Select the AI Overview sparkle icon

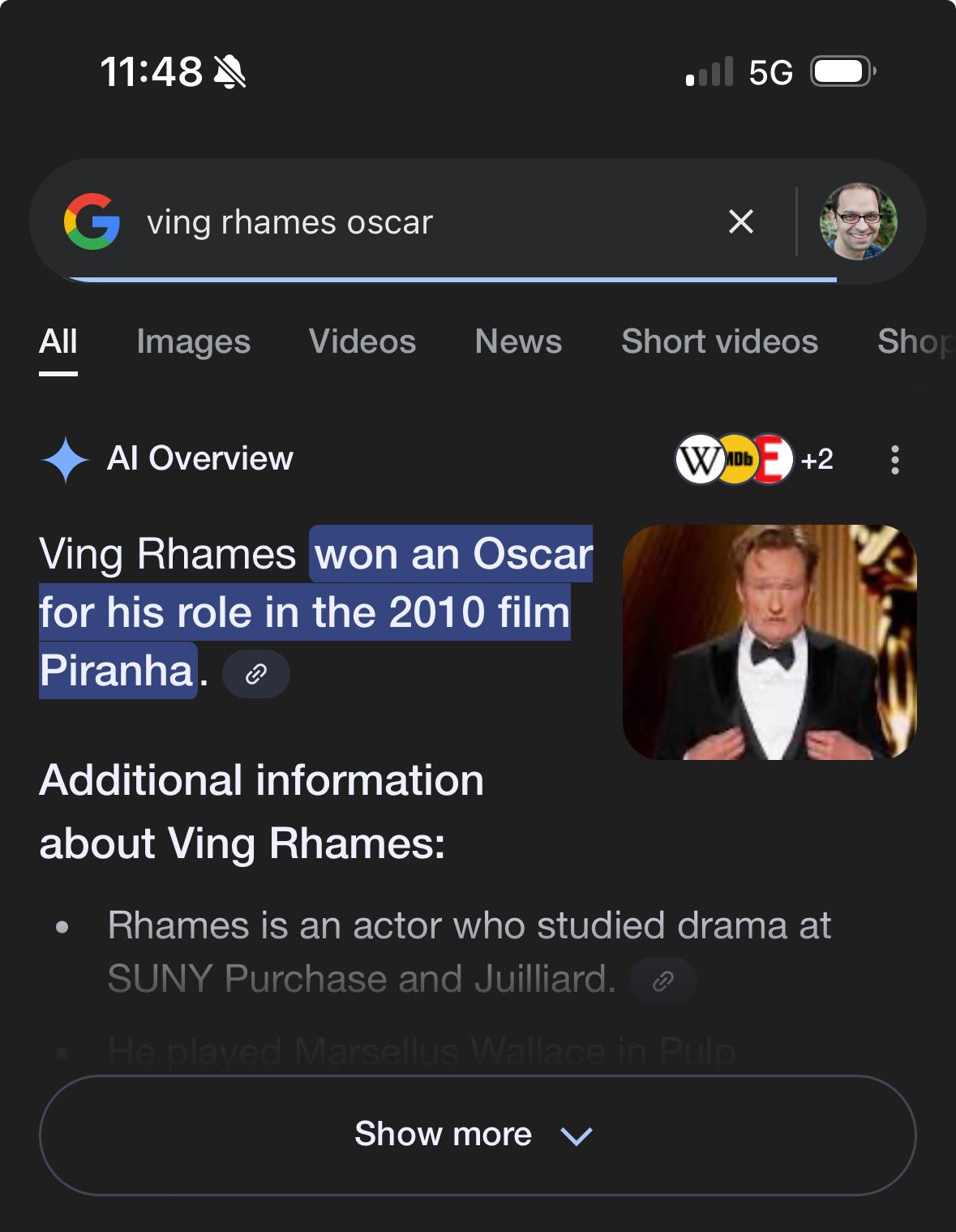click(x=68, y=459)
